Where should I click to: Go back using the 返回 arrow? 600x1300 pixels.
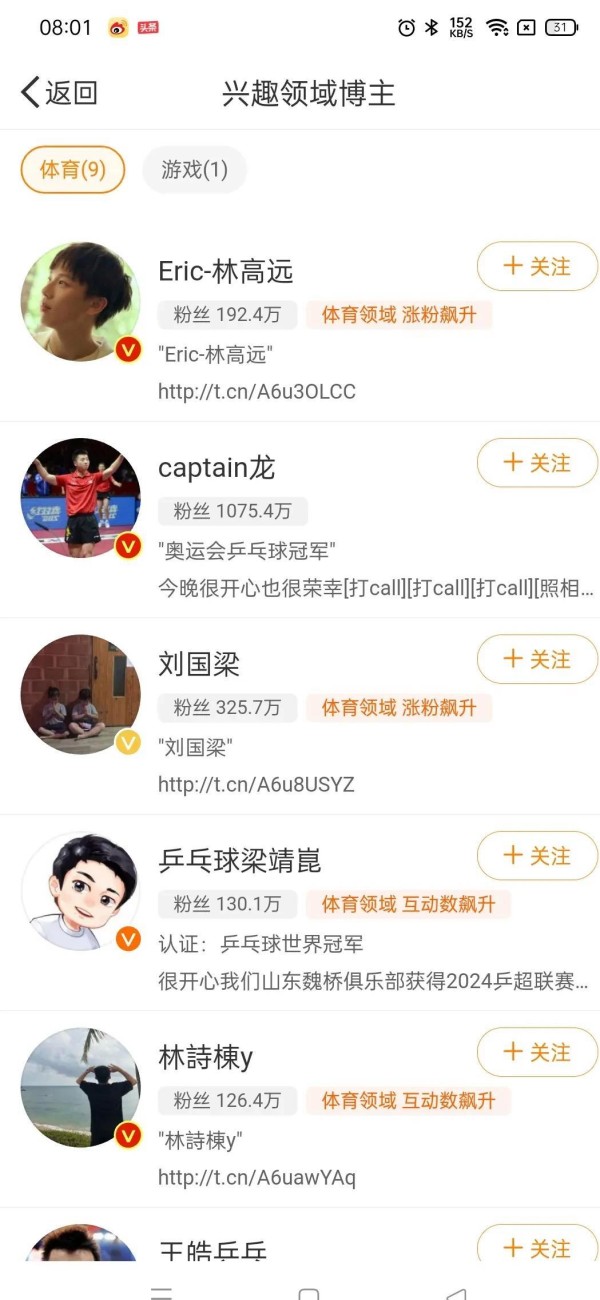[x=59, y=93]
